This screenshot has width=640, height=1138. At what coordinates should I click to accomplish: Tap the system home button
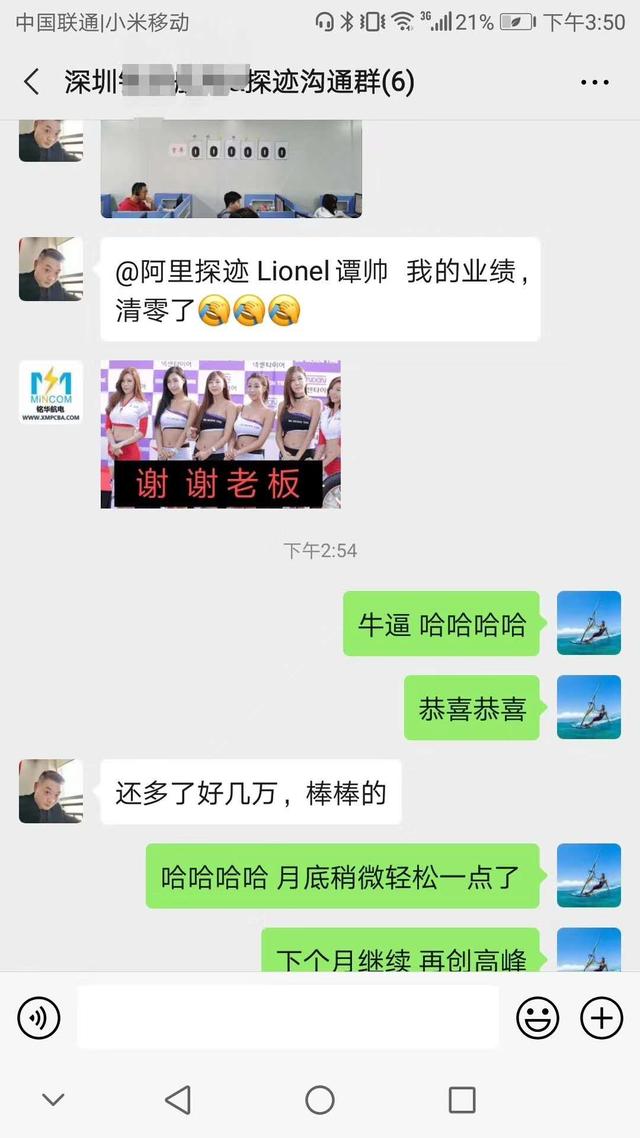click(x=320, y=1100)
